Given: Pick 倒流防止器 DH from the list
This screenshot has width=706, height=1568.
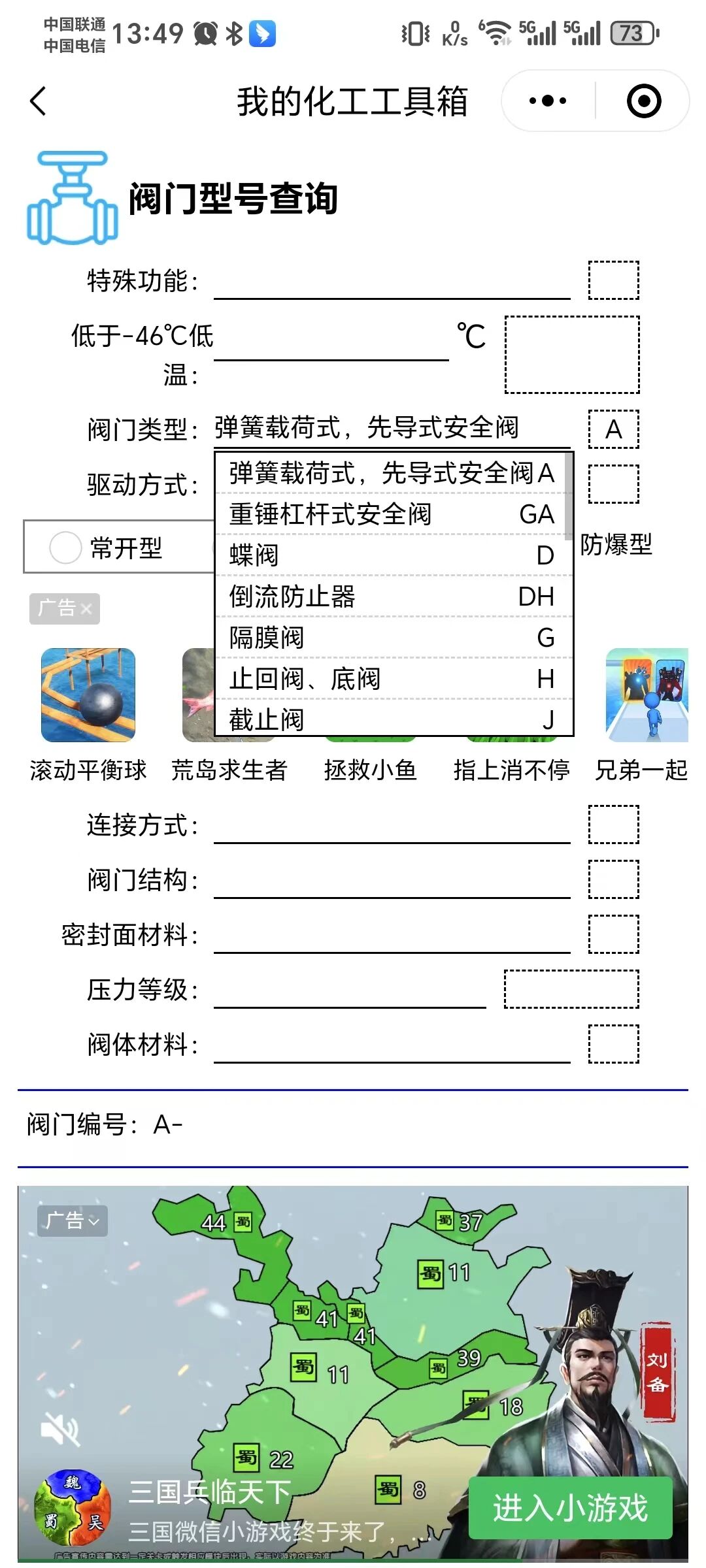Looking at the screenshot, I should coord(391,596).
